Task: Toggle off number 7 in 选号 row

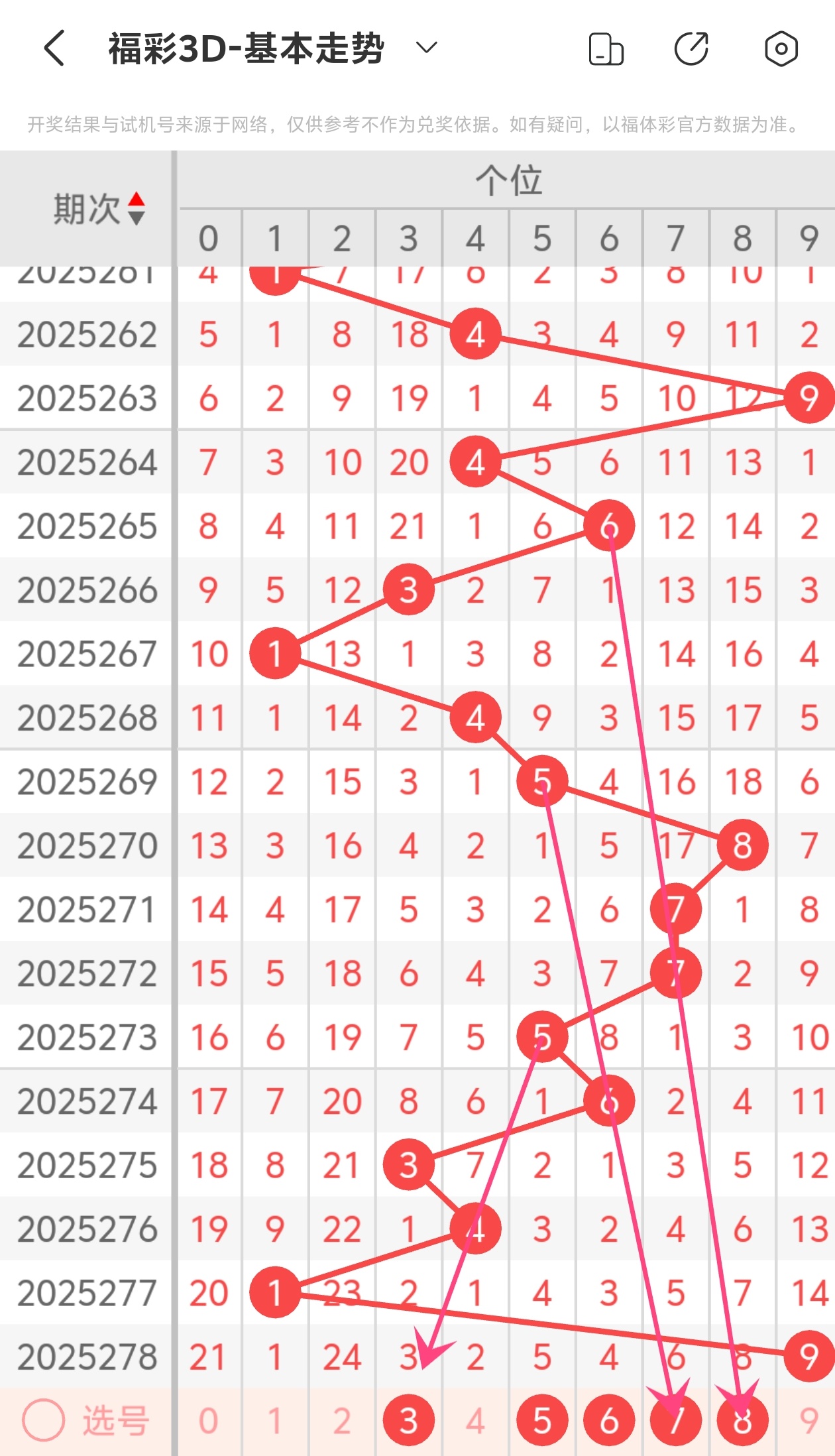Action: [x=675, y=1420]
